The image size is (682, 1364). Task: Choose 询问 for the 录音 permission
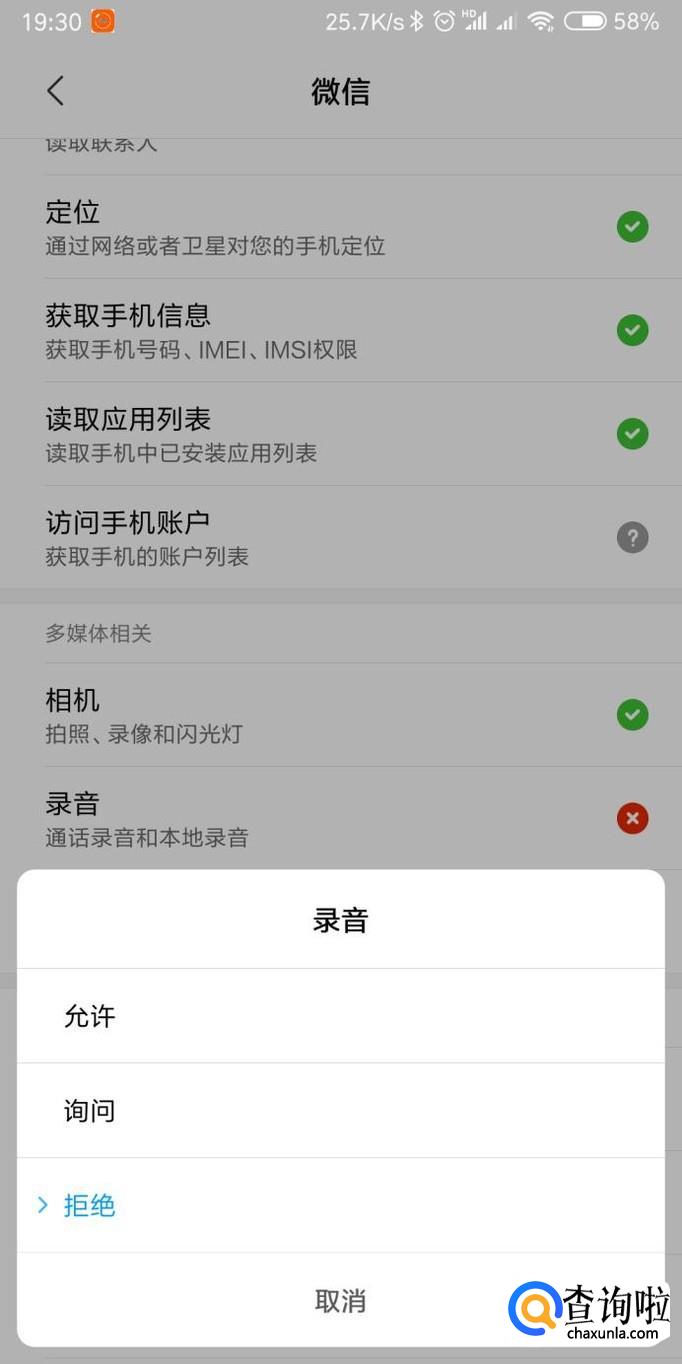click(340, 1110)
